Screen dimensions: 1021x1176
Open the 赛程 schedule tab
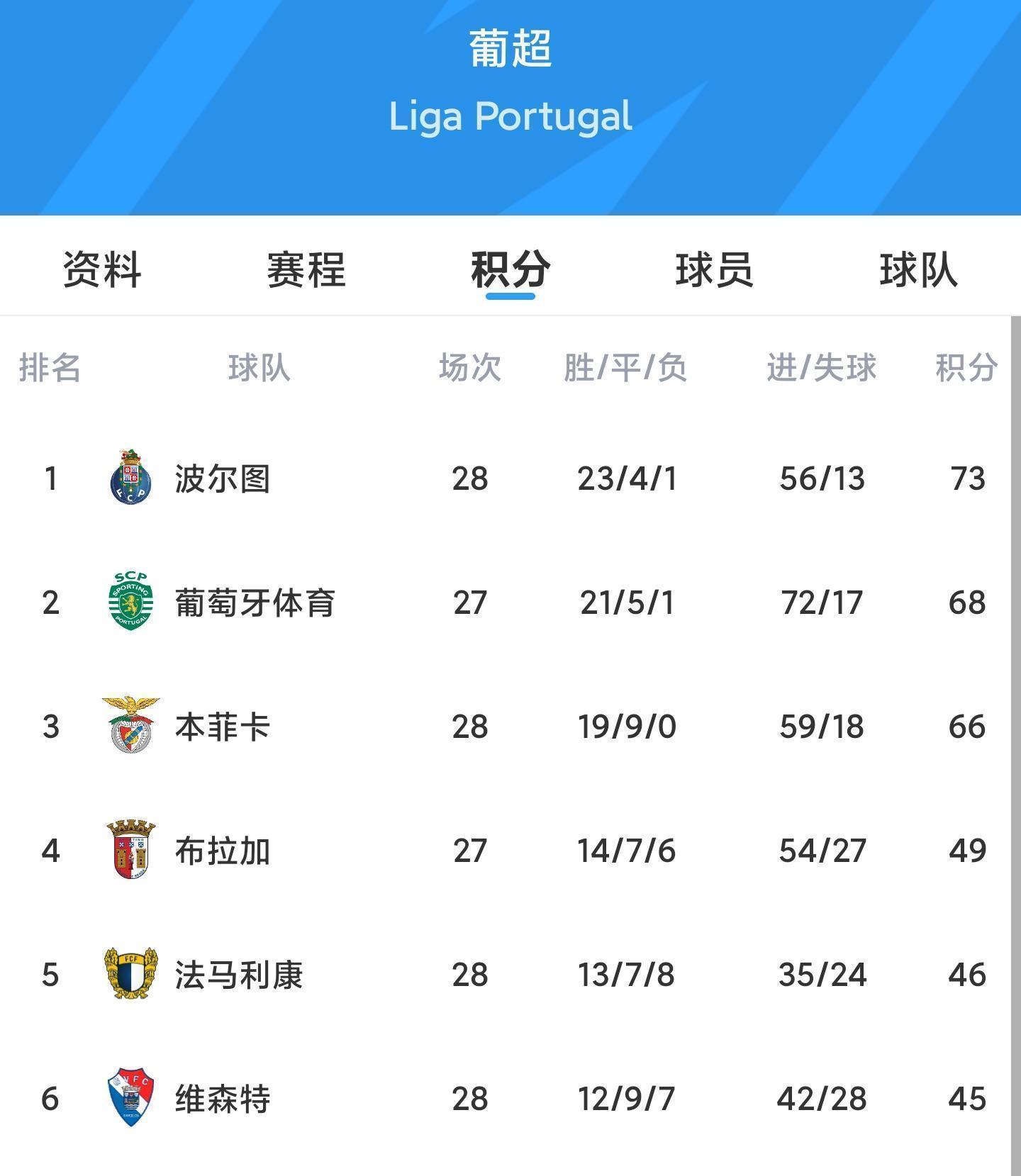click(306, 270)
